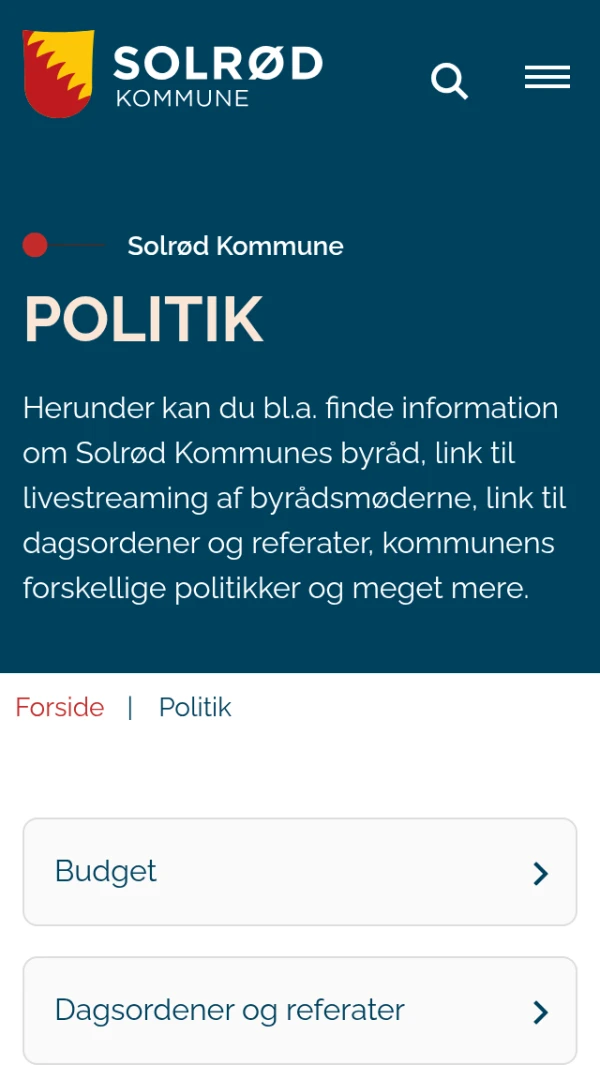Go to Solrød Kommune logo homepage
The height and width of the screenshot is (1065, 600).
(x=172, y=74)
